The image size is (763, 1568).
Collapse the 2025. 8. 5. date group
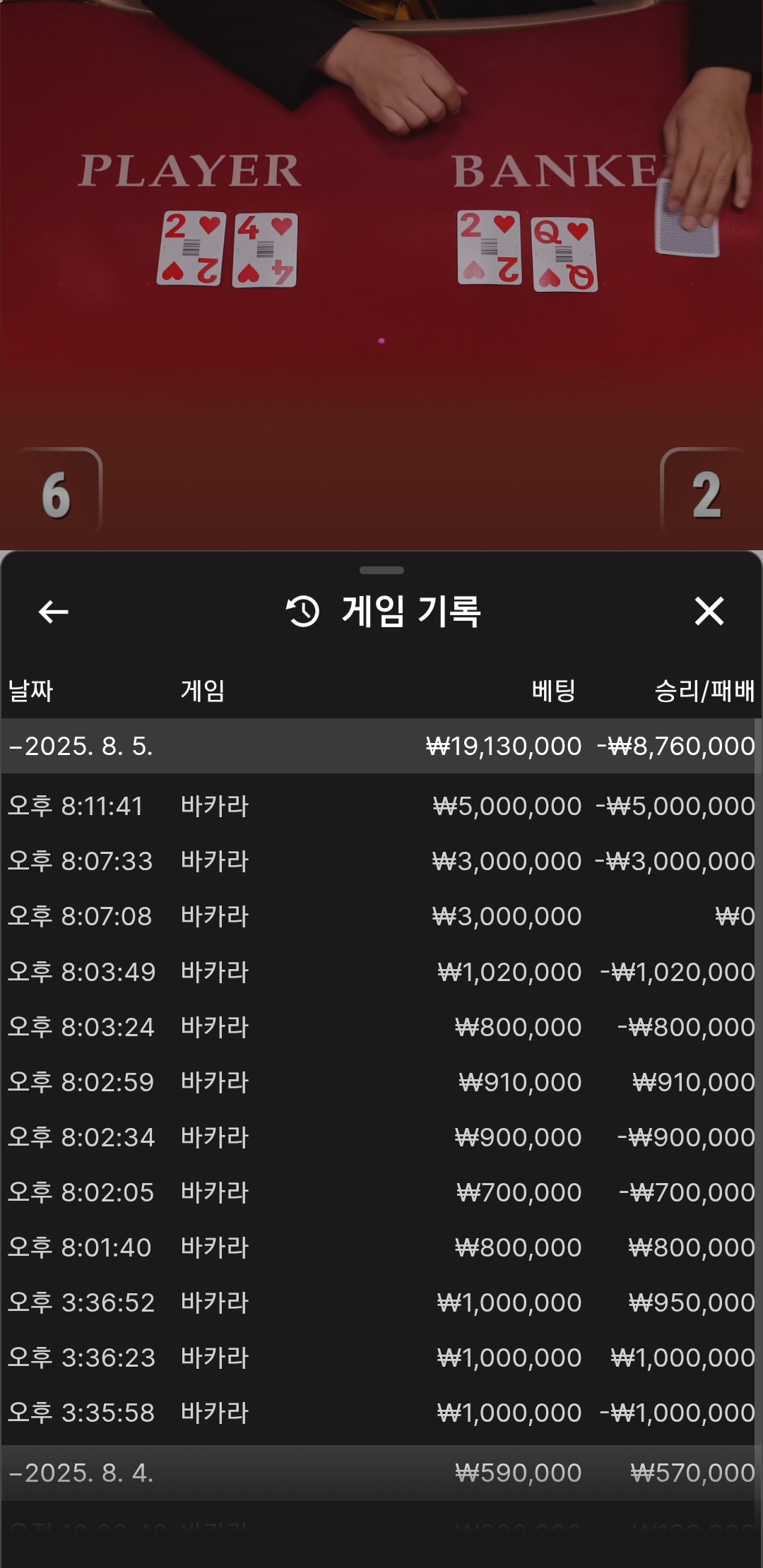(x=81, y=747)
